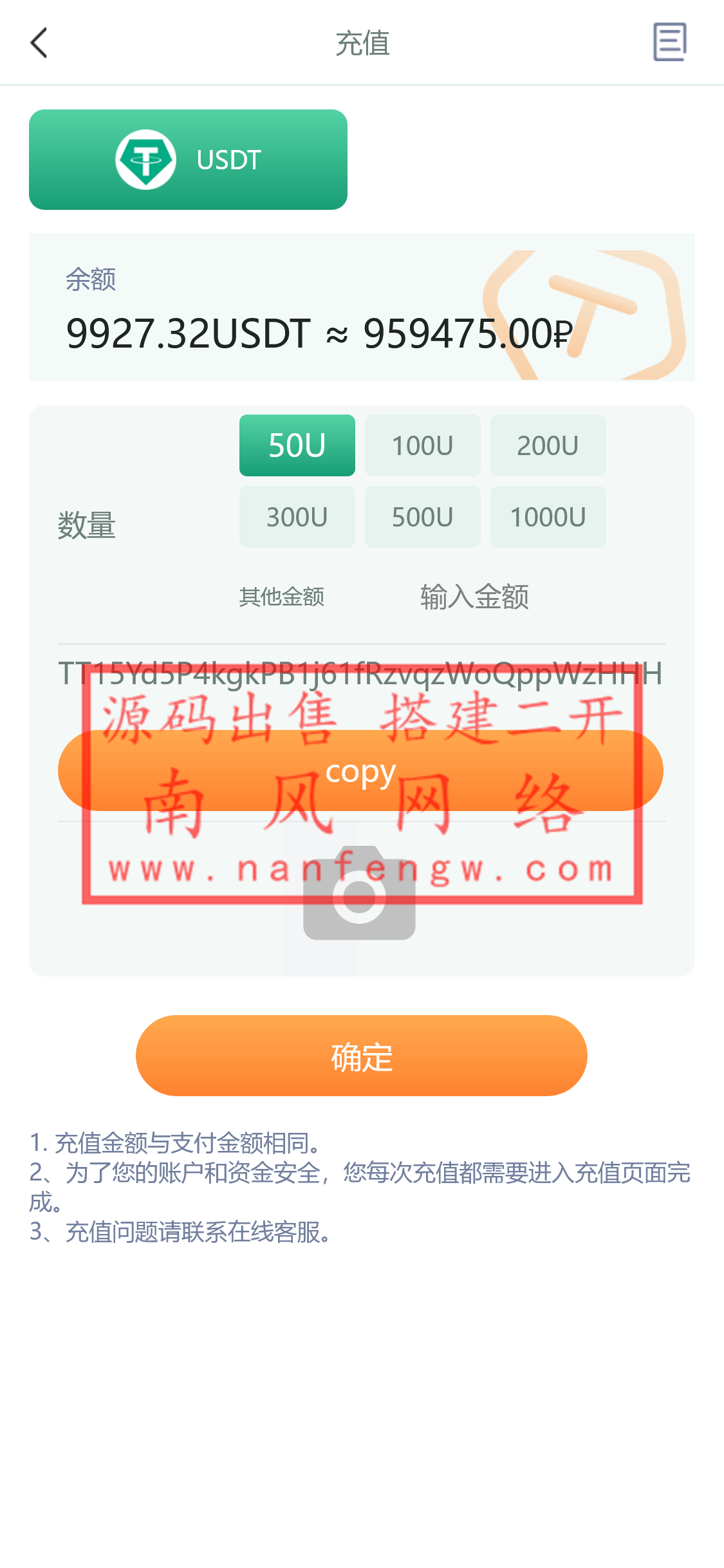Copy the wallet address
The image size is (724, 1568).
pos(360,770)
